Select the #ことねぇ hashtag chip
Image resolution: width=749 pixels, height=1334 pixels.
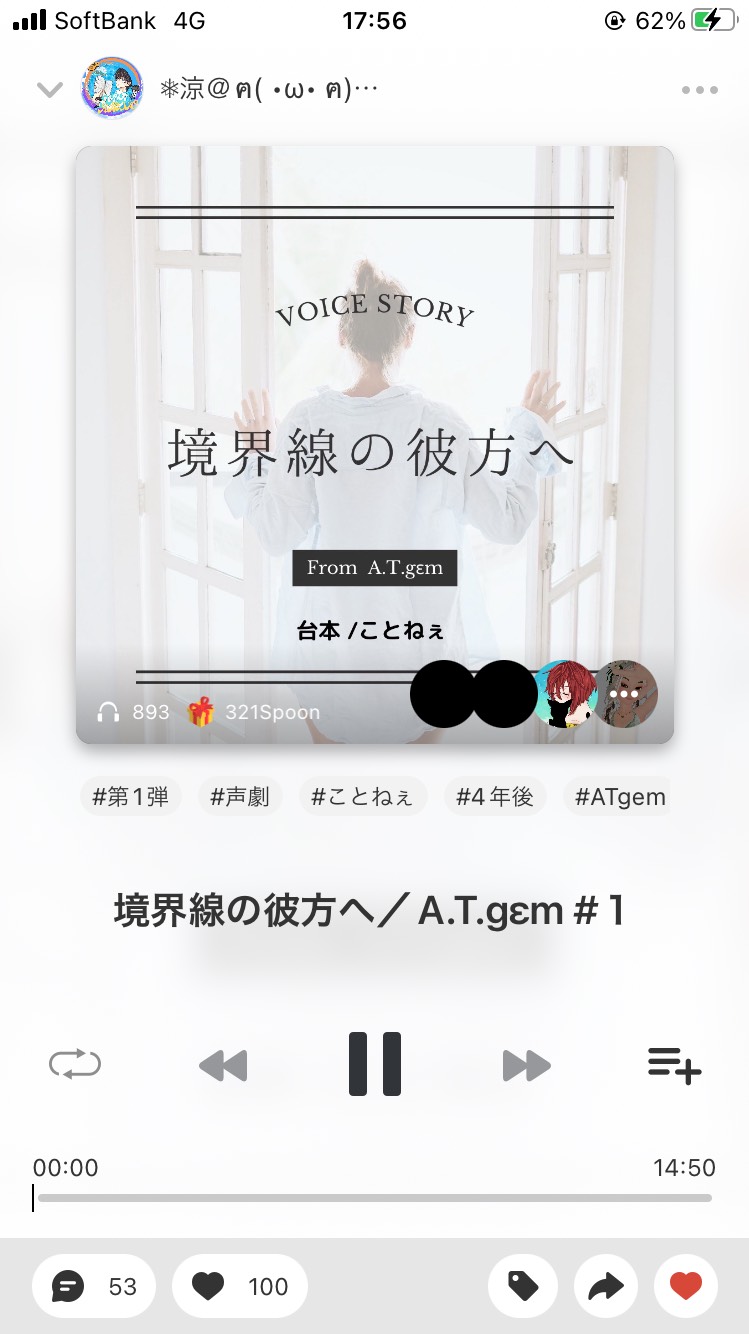click(362, 797)
